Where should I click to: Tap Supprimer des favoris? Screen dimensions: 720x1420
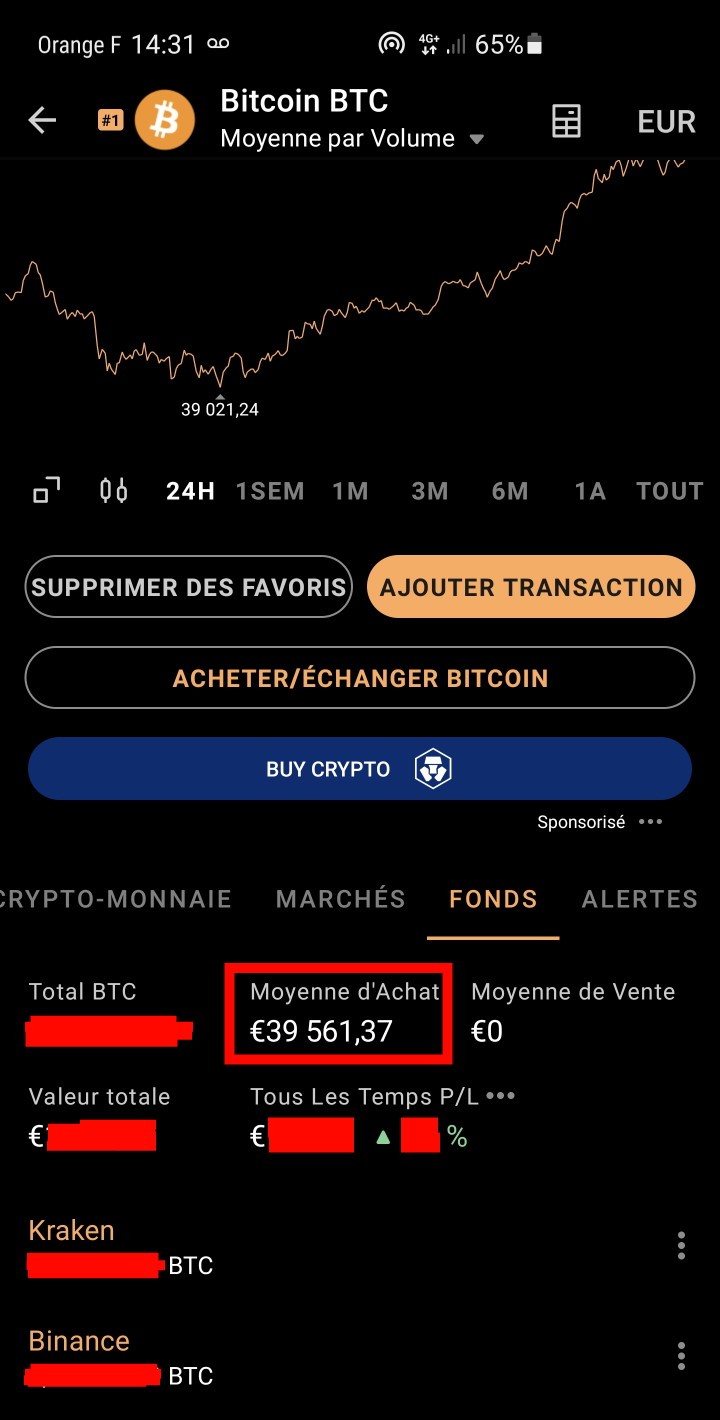click(x=189, y=587)
